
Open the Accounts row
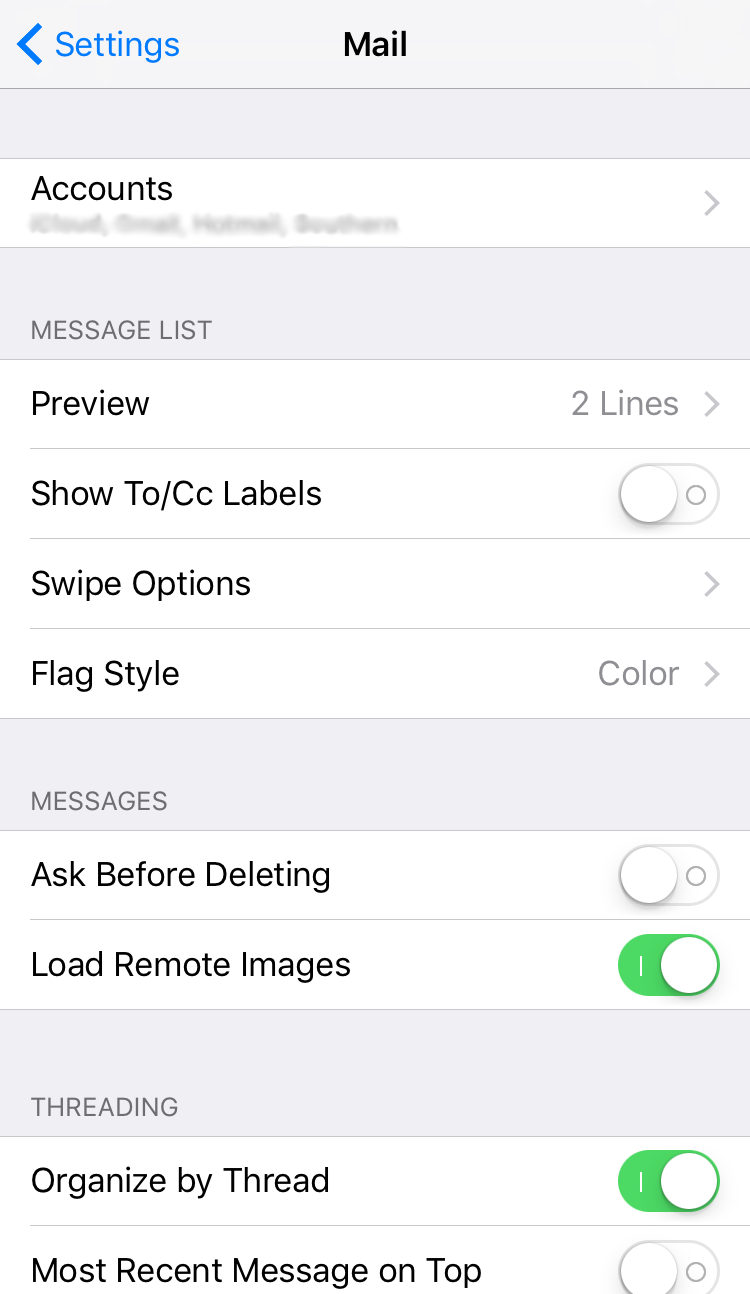(375, 203)
